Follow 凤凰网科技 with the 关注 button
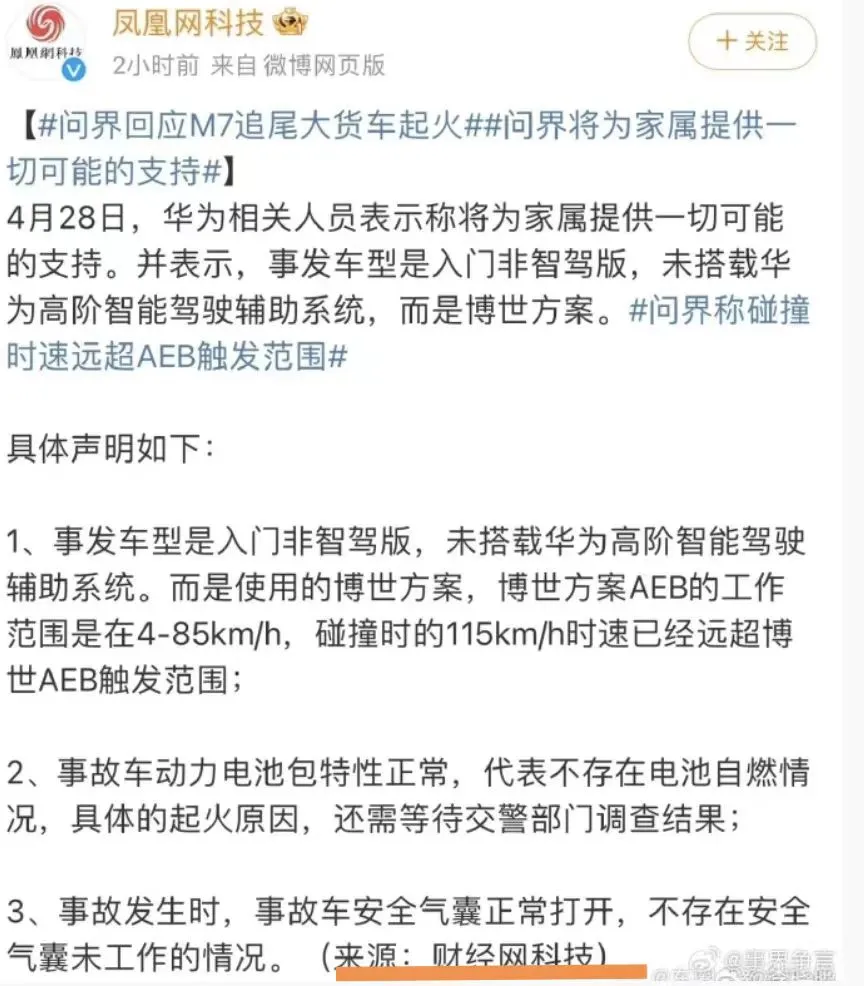This screenshot has height=986, width=864. click(752, 41)
